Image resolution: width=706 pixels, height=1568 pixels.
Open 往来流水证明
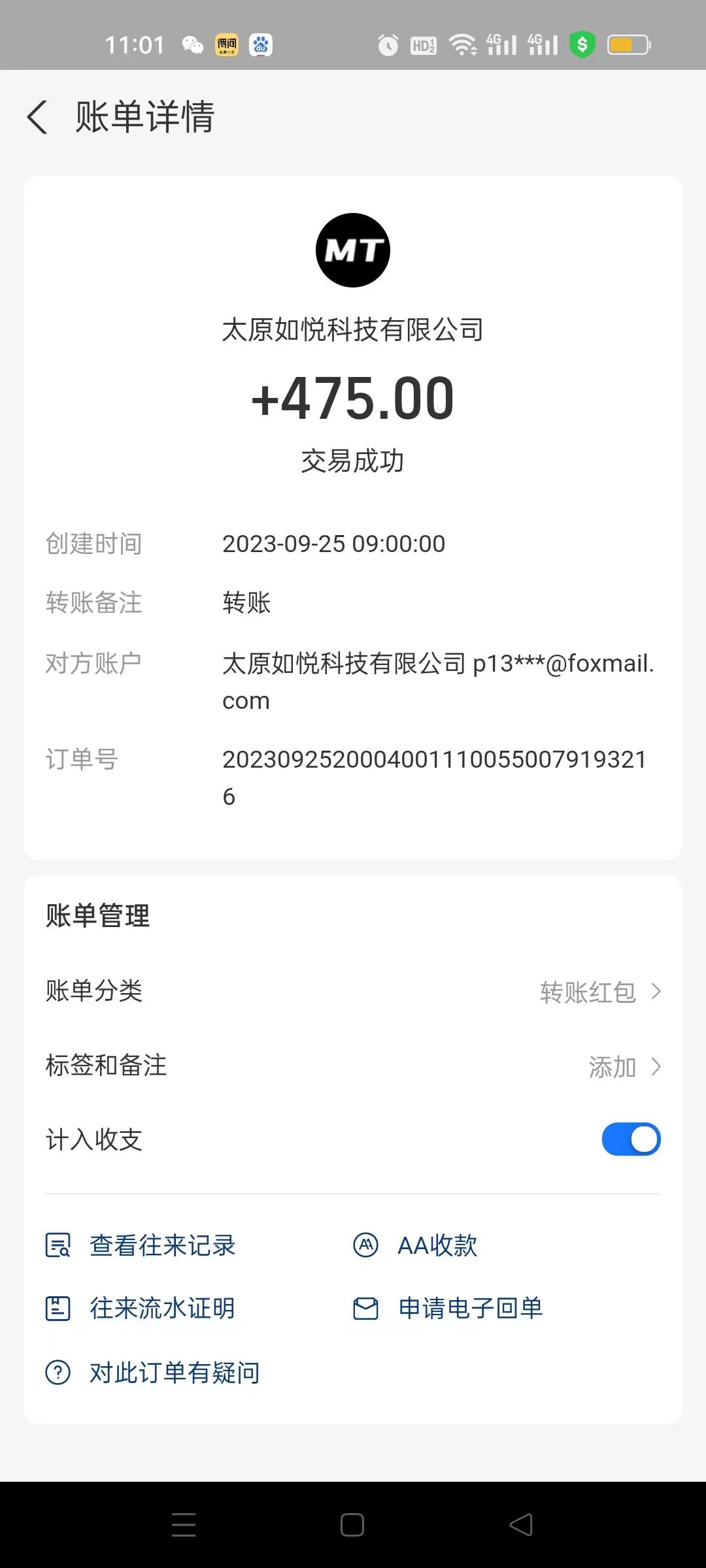141,1308
